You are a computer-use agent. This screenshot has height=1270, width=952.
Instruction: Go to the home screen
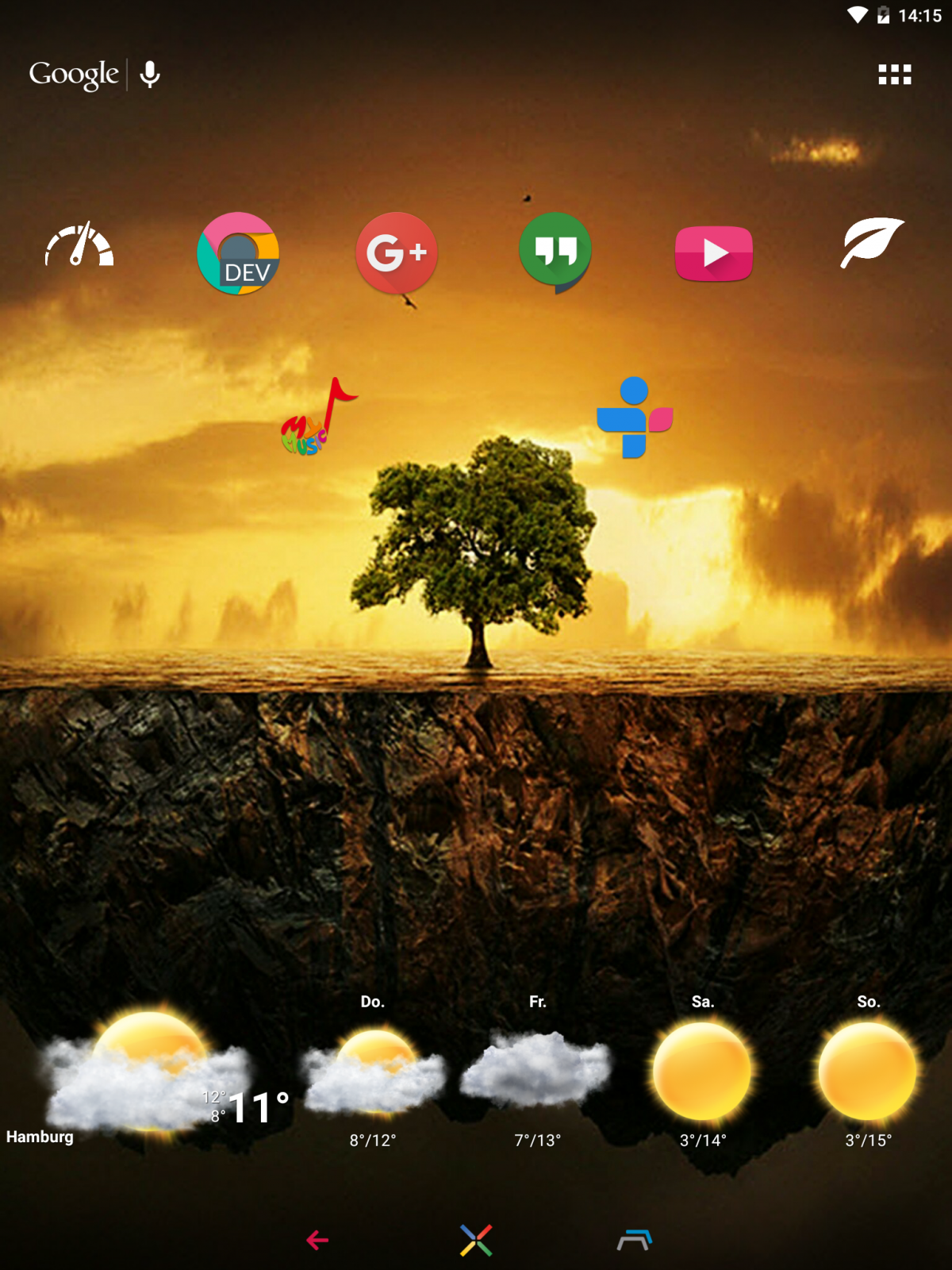click(476, 1240)
